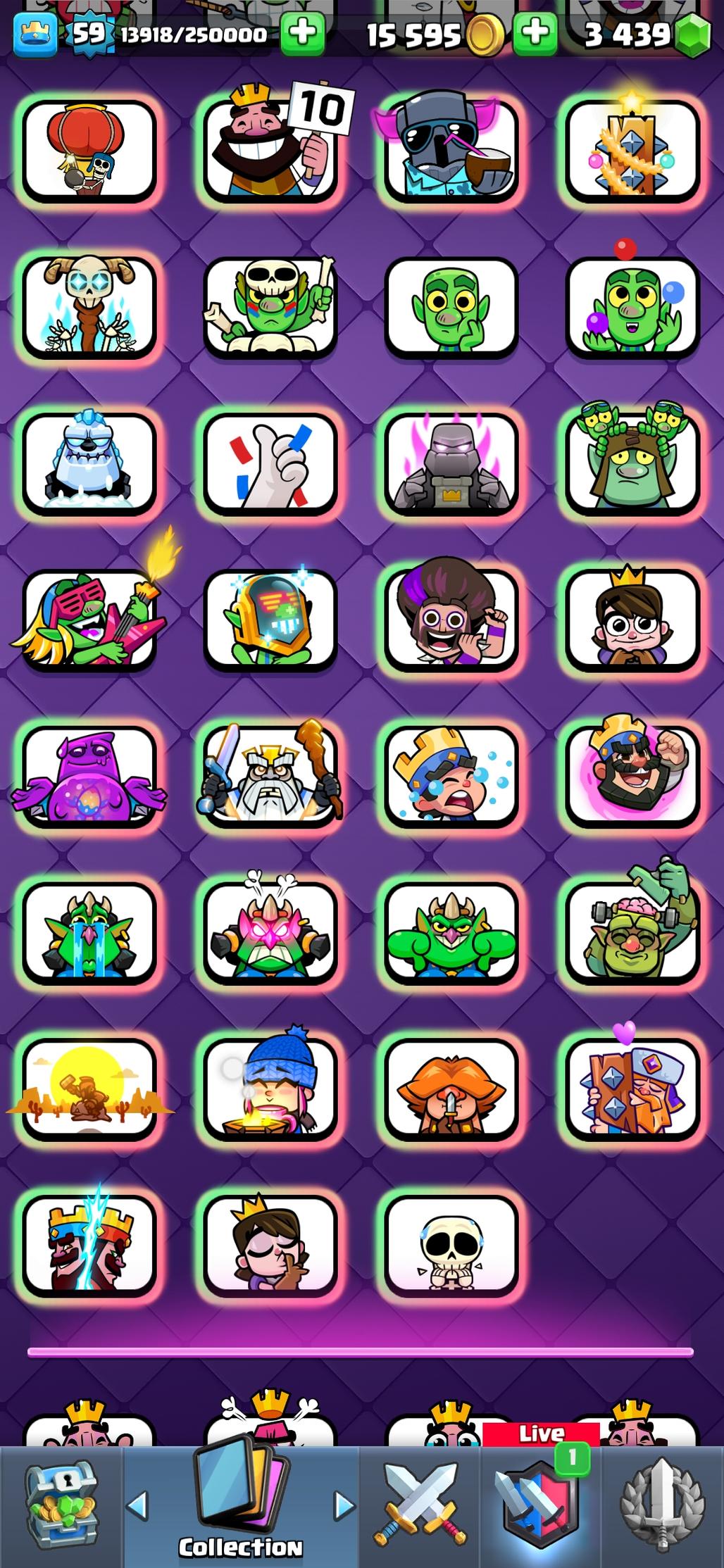
Task: Select the sunset desert emote
Action: coord(89,1089)
